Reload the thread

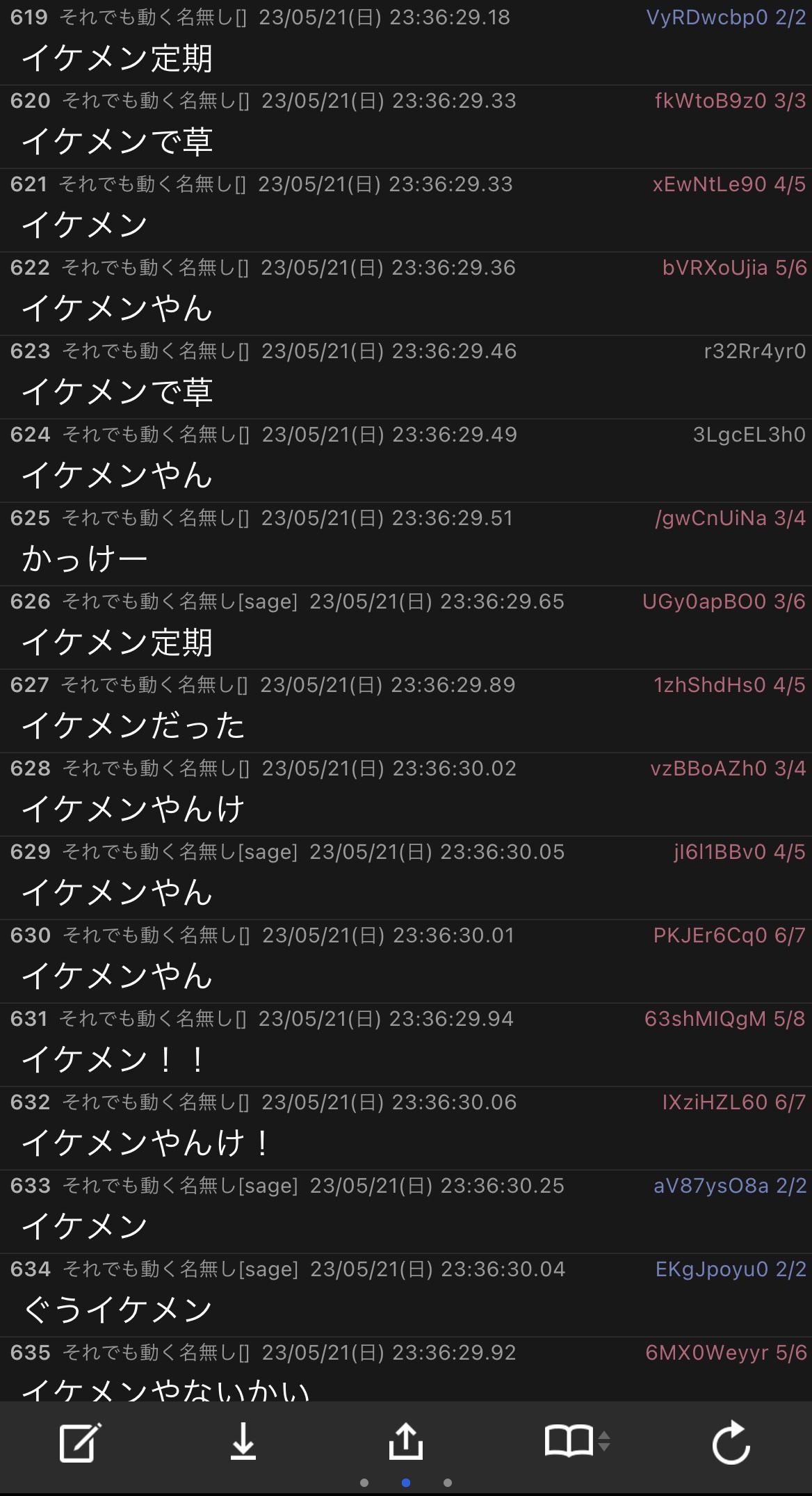tap(731, 1442)
